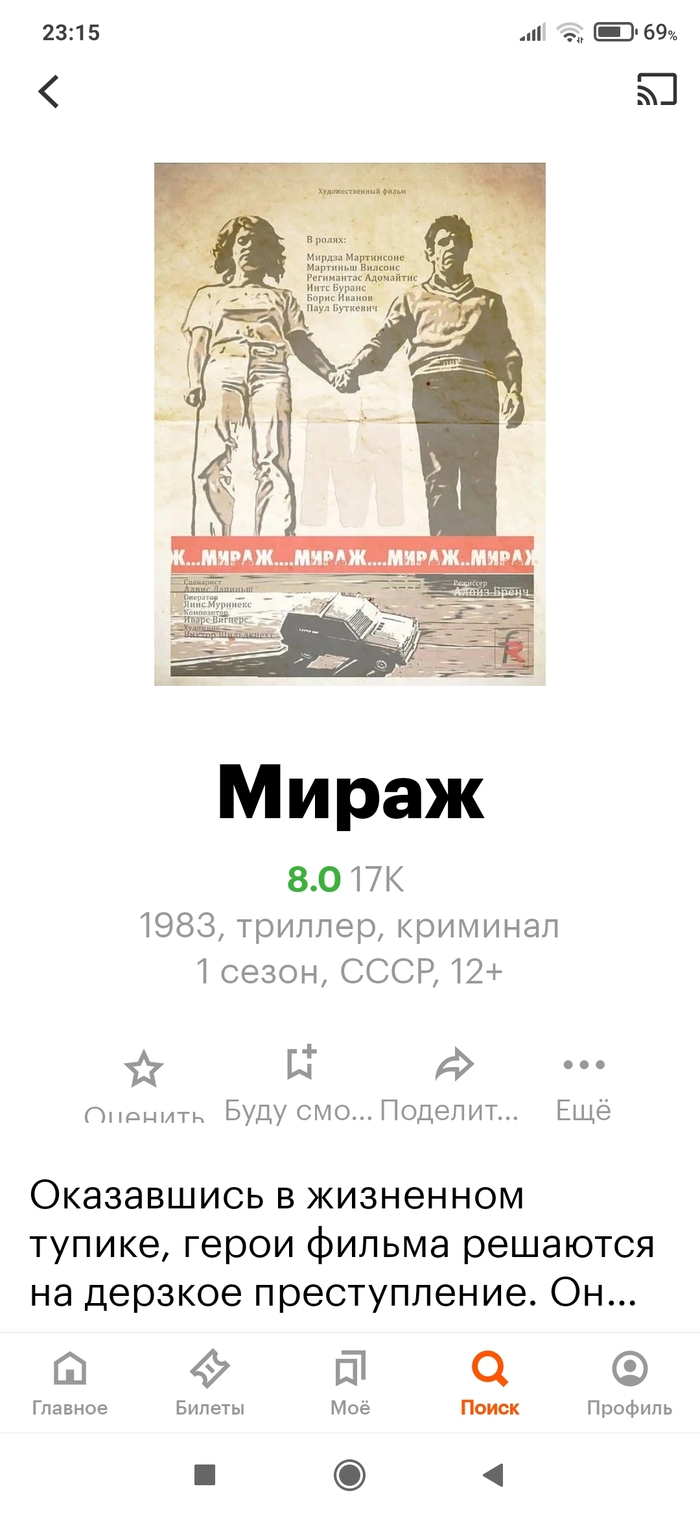Screen dimensions: 700x1517
Task: Switch to the Главное tab
Action: point(70,1383)
